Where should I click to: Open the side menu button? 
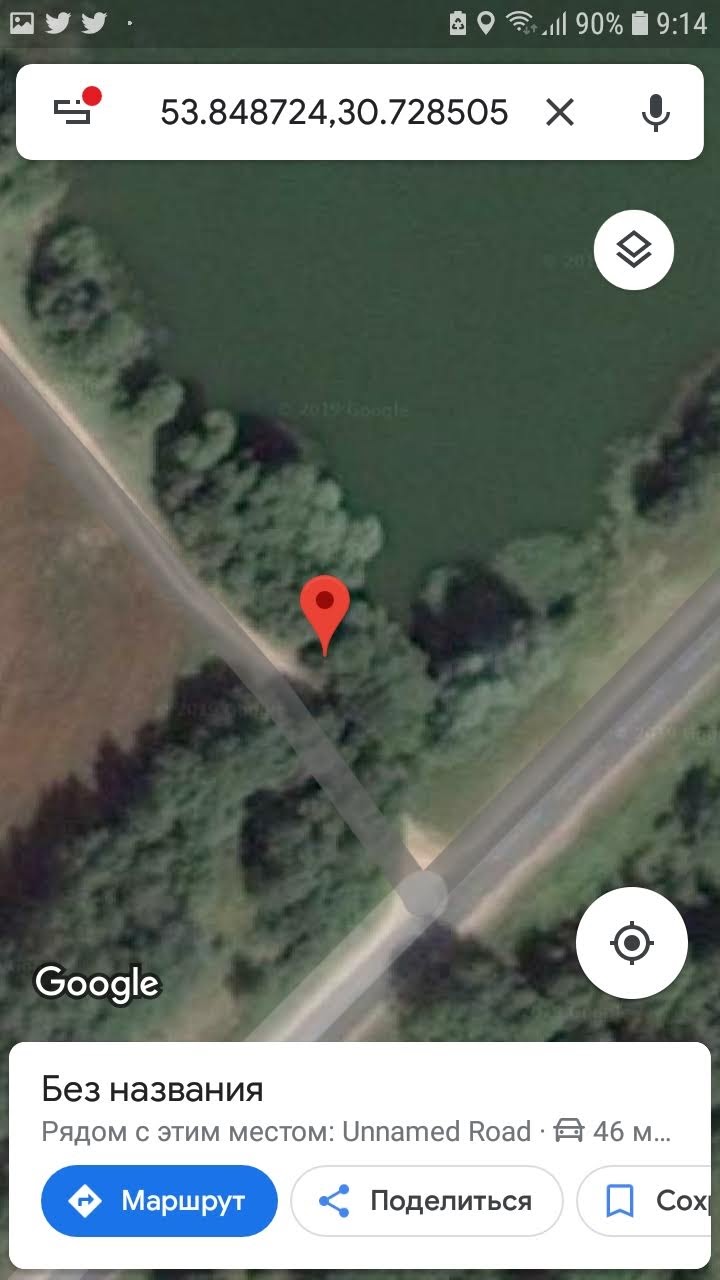coord(73,111)
